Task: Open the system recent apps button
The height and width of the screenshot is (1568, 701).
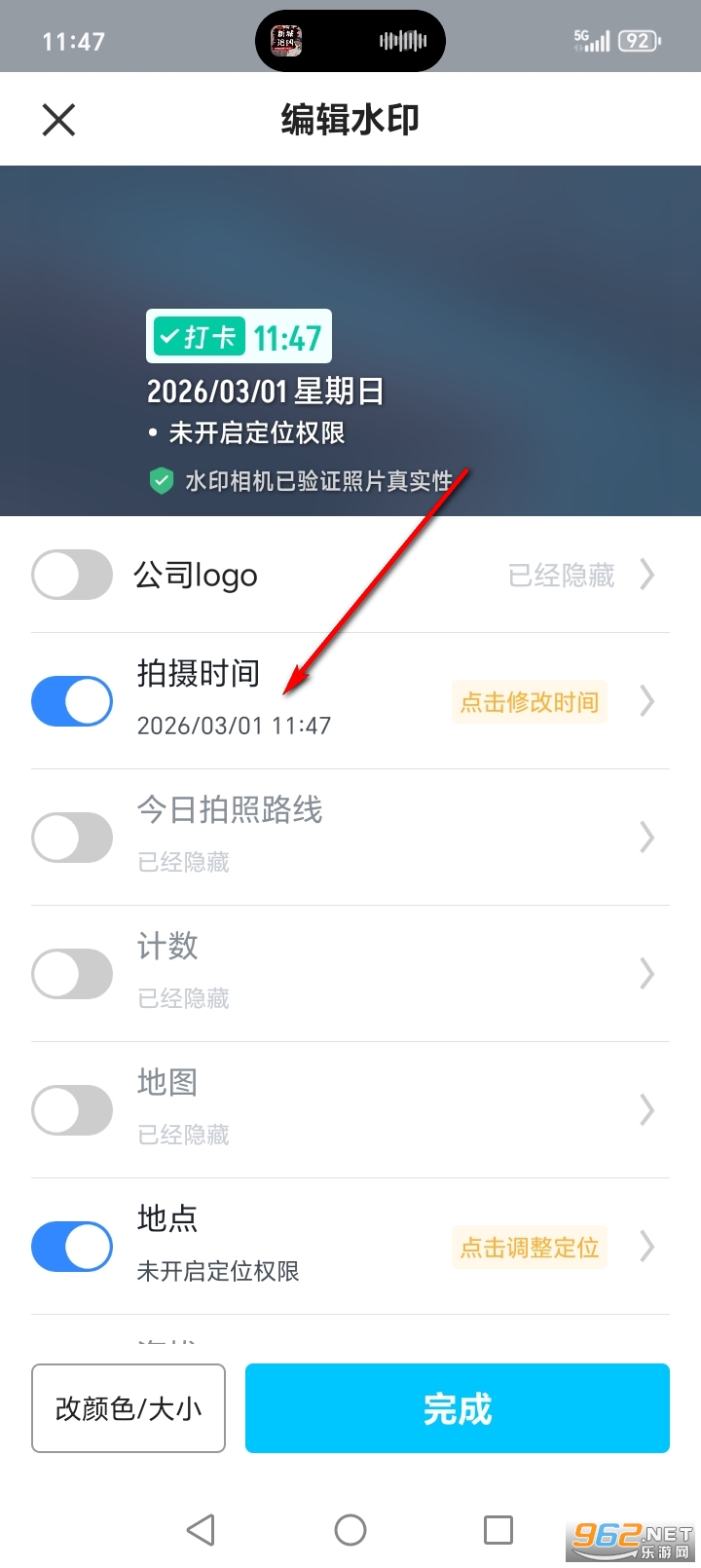Action: 498,1529
